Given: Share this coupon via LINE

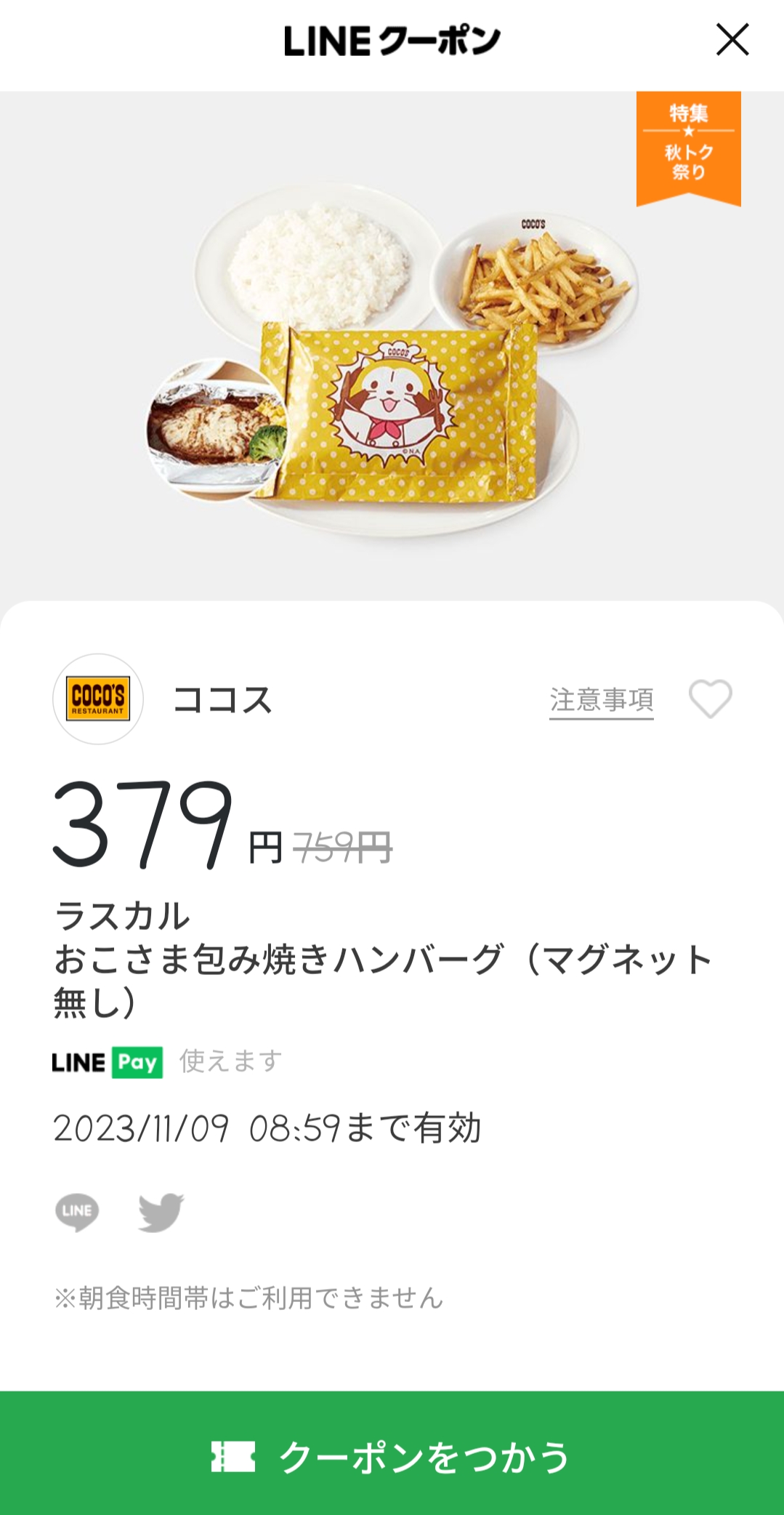Looking at the screenshot, I should (77, 1212).
